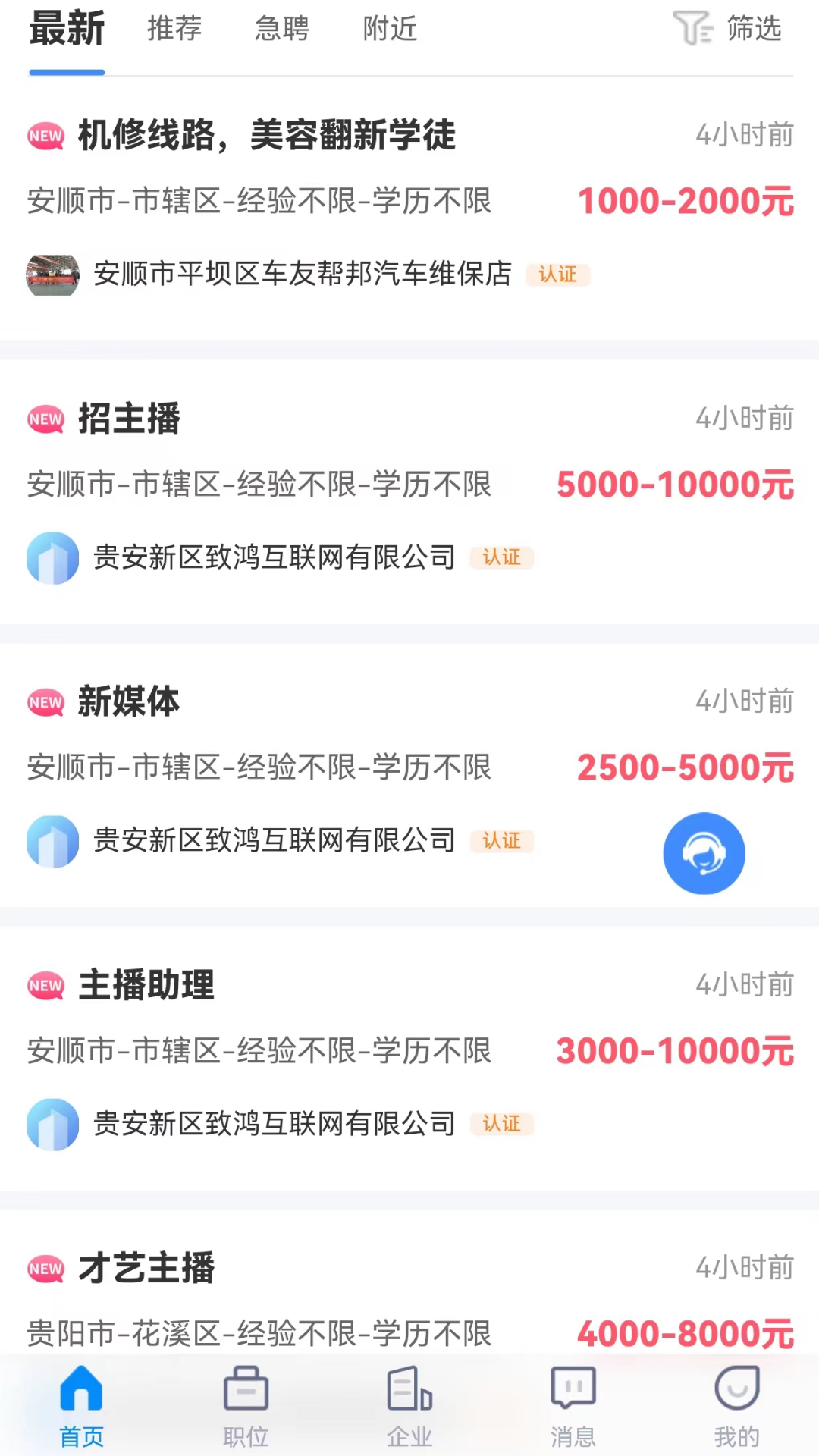Tap the 4小时前 timestamp on 新媒体 listing
The width and height of the screenshot is (819, 1456).
click(x=745, y=701)
